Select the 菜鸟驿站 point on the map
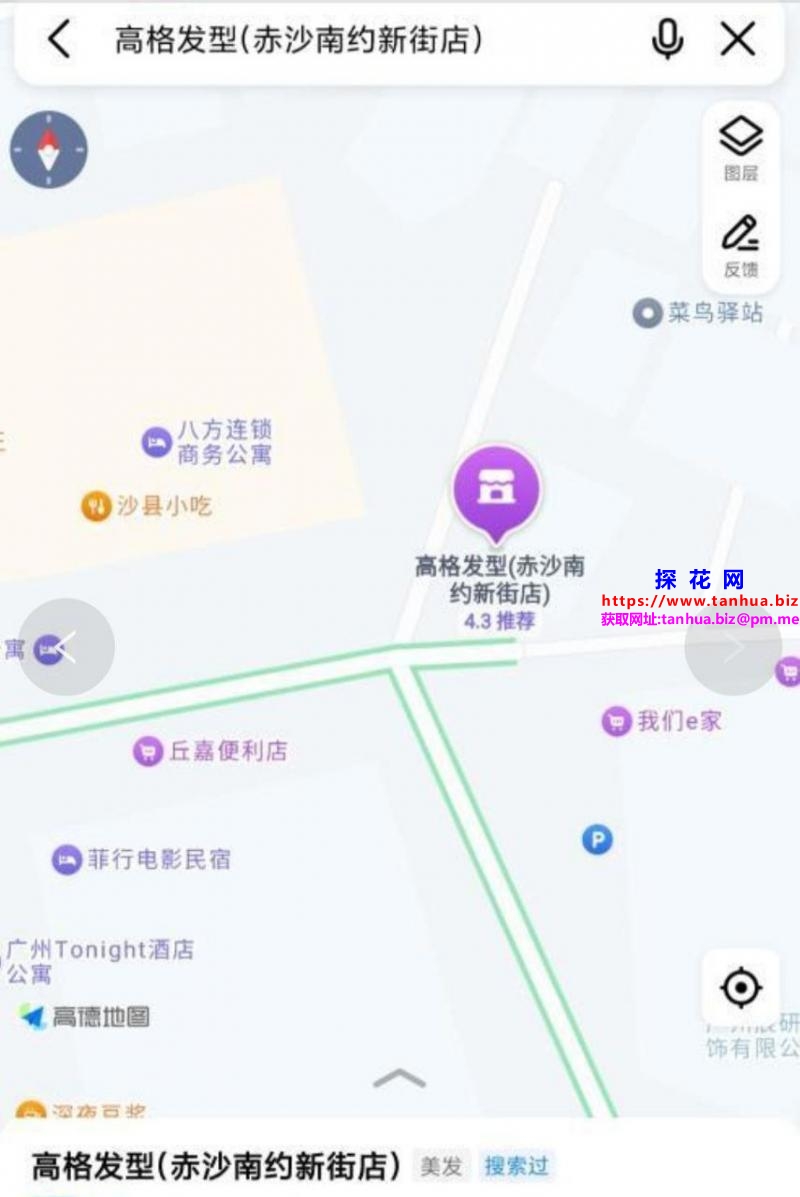The image size is (800, 1197). (699, 313)
